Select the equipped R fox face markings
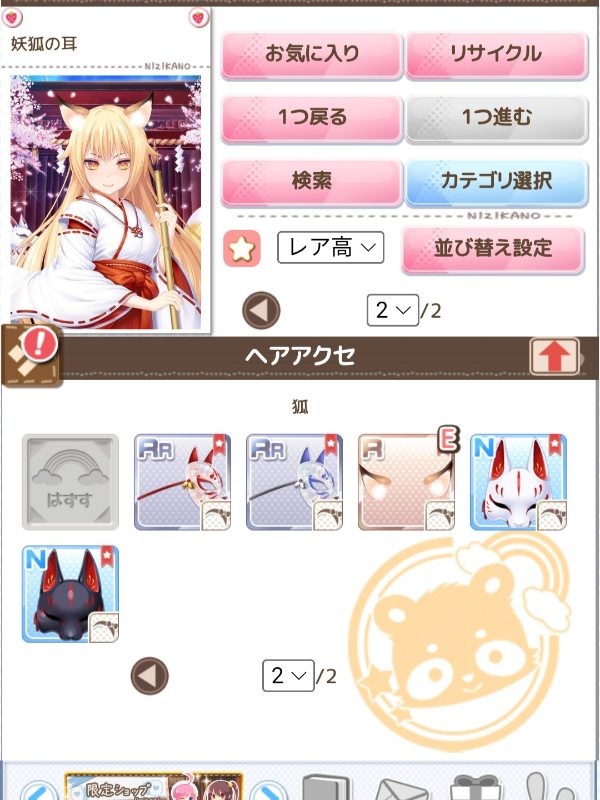This screenshot has width=600, height=800. pos(406,482)
